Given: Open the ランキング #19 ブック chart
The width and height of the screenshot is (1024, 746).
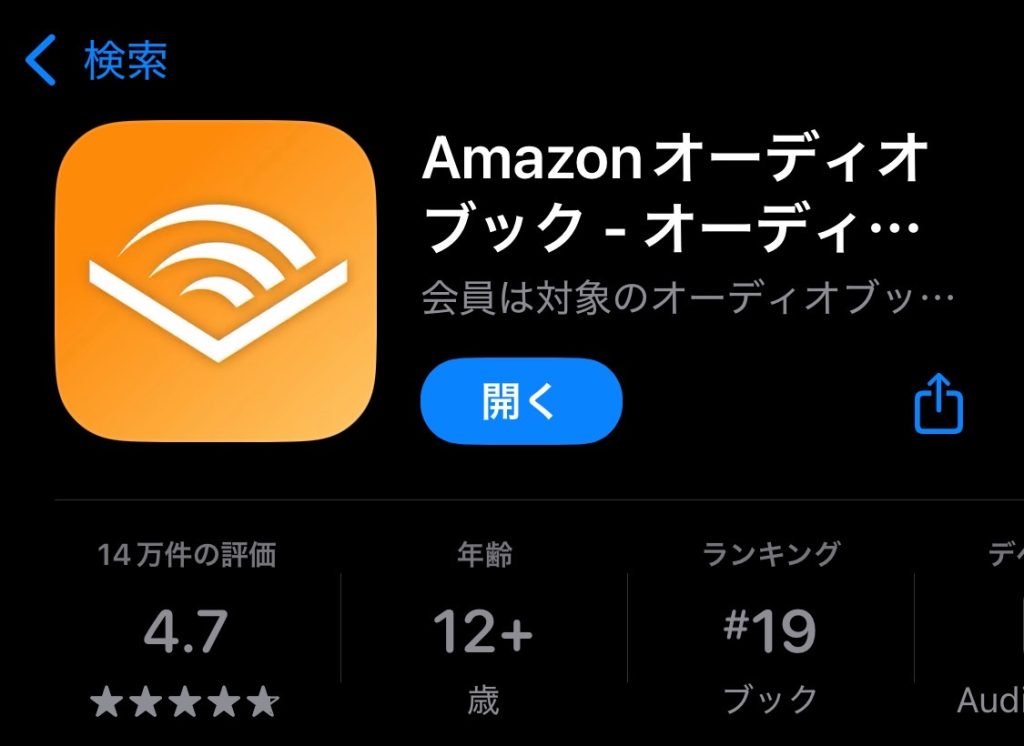Looking at the screenshot, I should 770,630.
